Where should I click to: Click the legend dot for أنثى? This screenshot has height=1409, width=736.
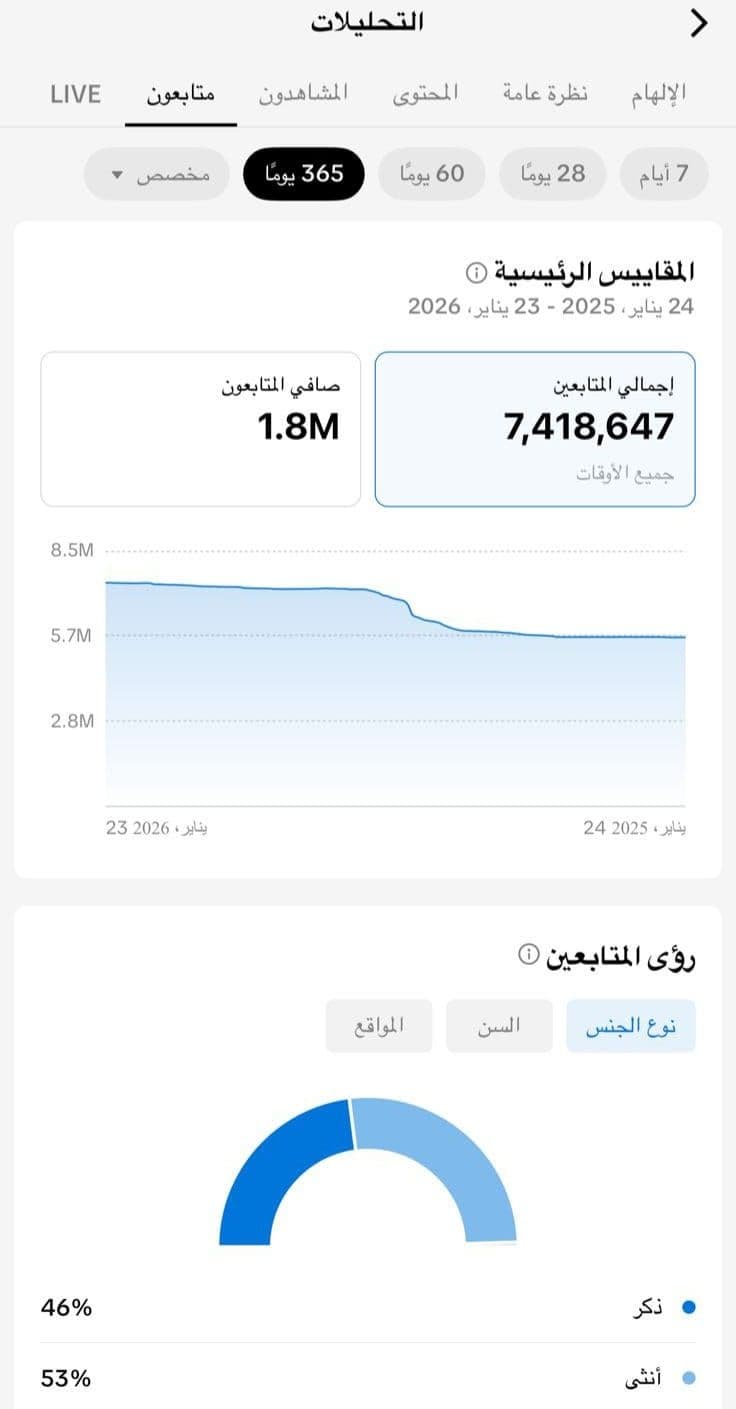pos(686,1375)
